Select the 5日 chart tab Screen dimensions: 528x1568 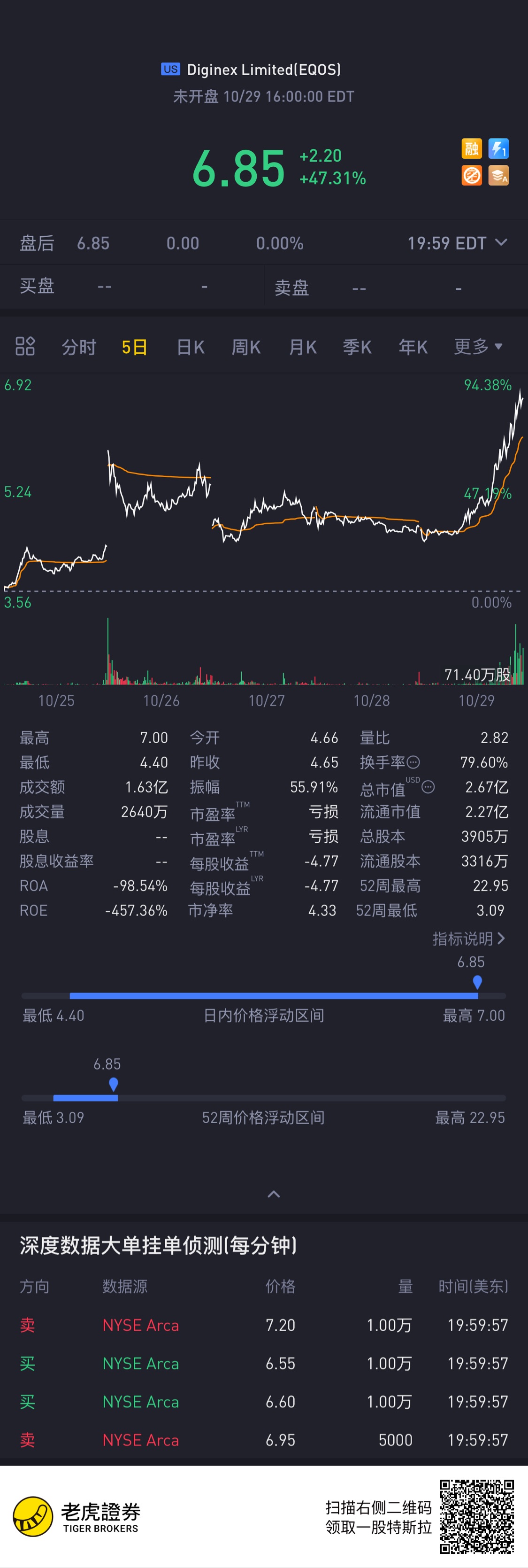pos(134,347)
